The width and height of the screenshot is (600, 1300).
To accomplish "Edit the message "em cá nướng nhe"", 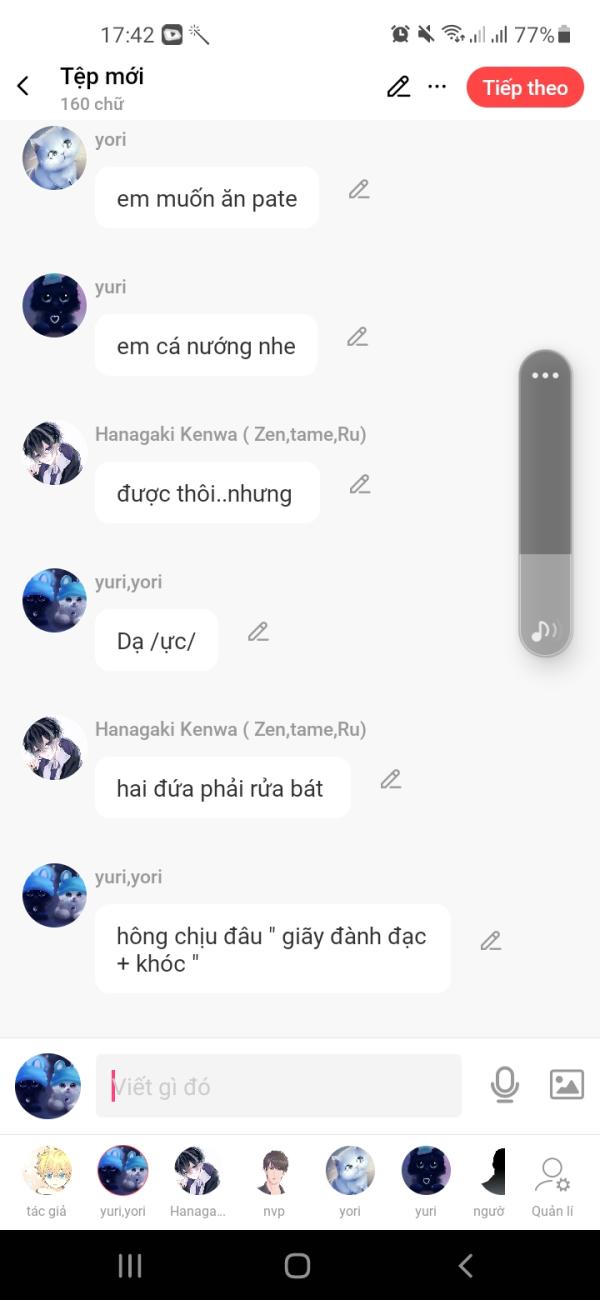I will click(x=358, y=337).
